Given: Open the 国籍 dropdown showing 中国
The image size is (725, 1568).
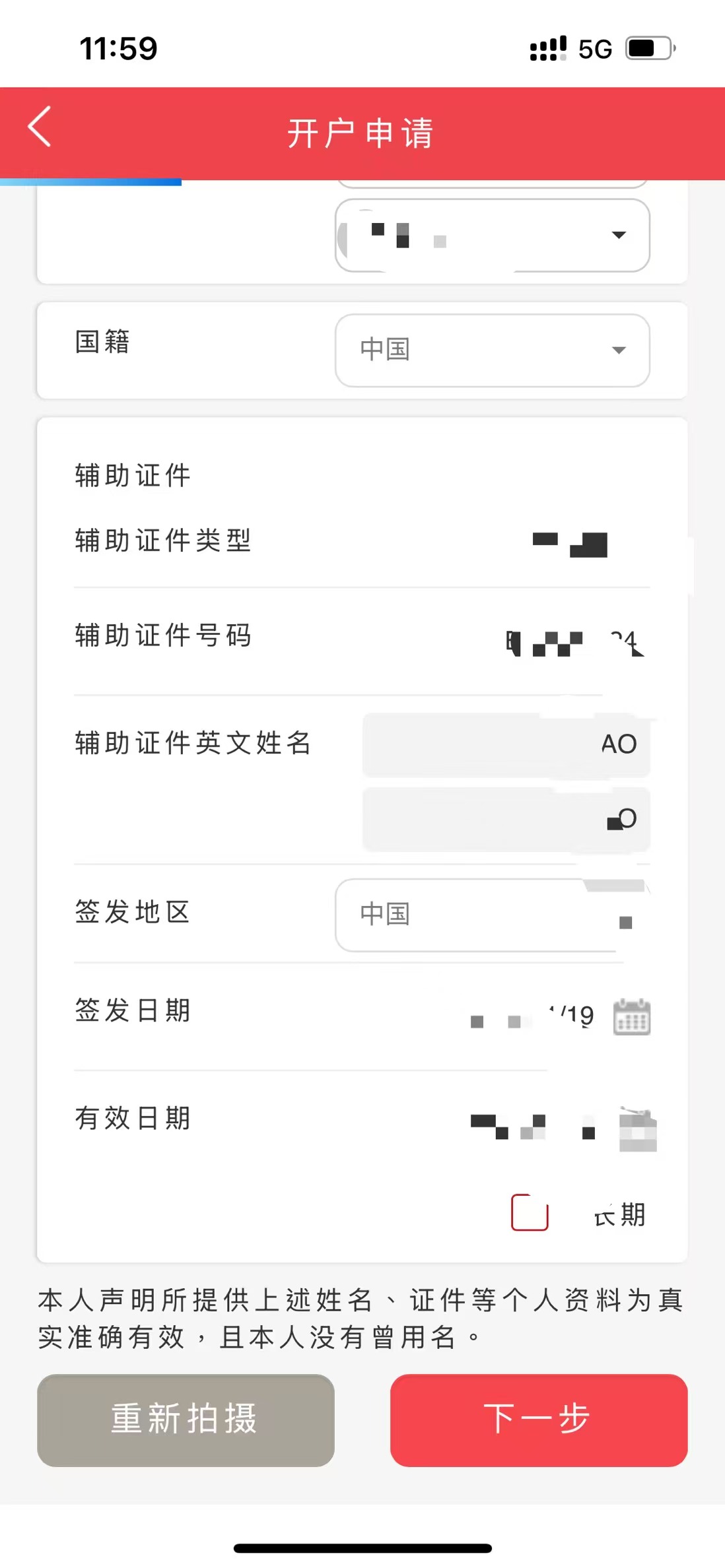Looking at the screenshot, I should [492, 350].
